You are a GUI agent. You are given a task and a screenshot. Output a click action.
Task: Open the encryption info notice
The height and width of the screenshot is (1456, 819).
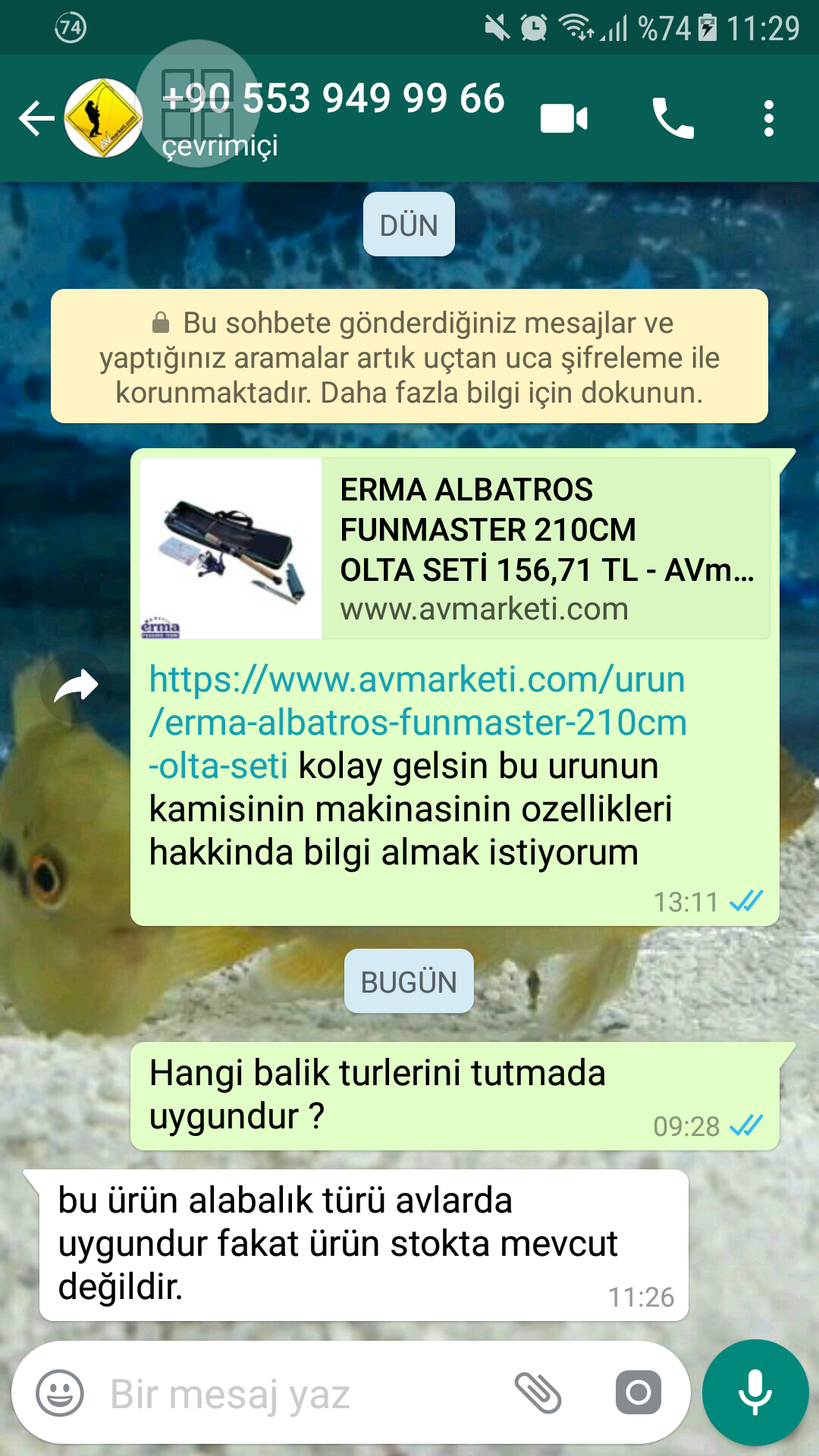[409, 356]
